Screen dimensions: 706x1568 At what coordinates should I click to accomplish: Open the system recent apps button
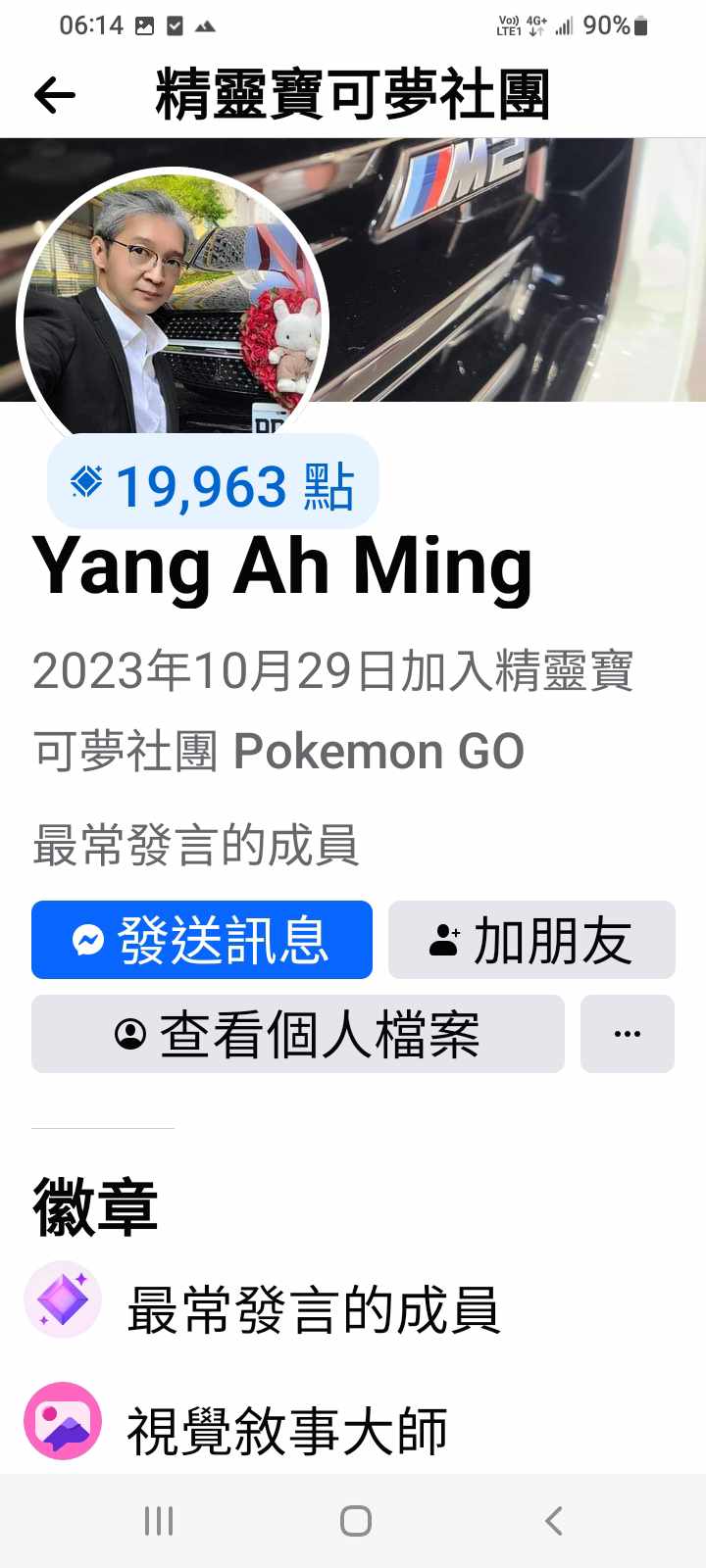159,1521
